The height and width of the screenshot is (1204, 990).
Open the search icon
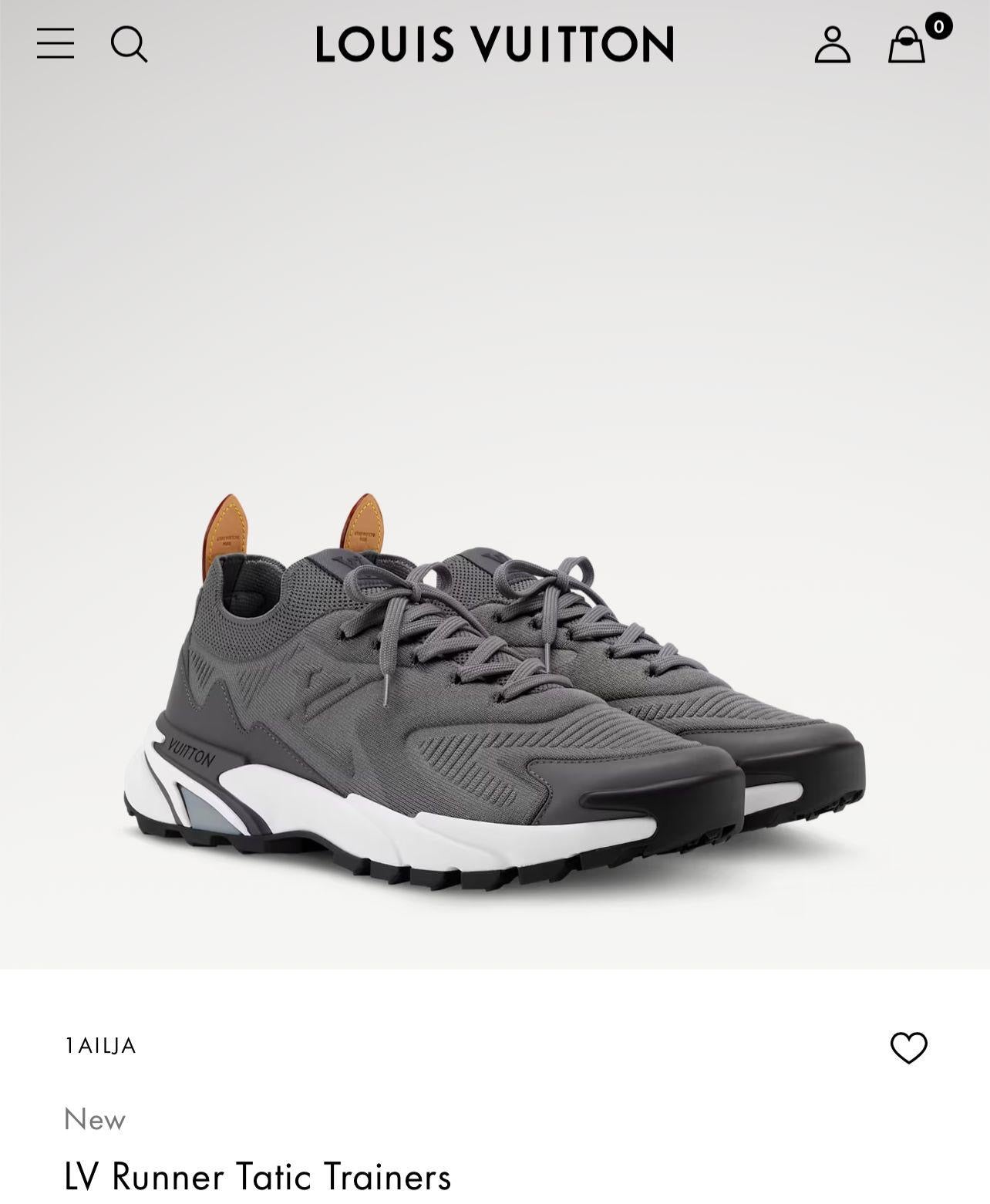[129, 44]
